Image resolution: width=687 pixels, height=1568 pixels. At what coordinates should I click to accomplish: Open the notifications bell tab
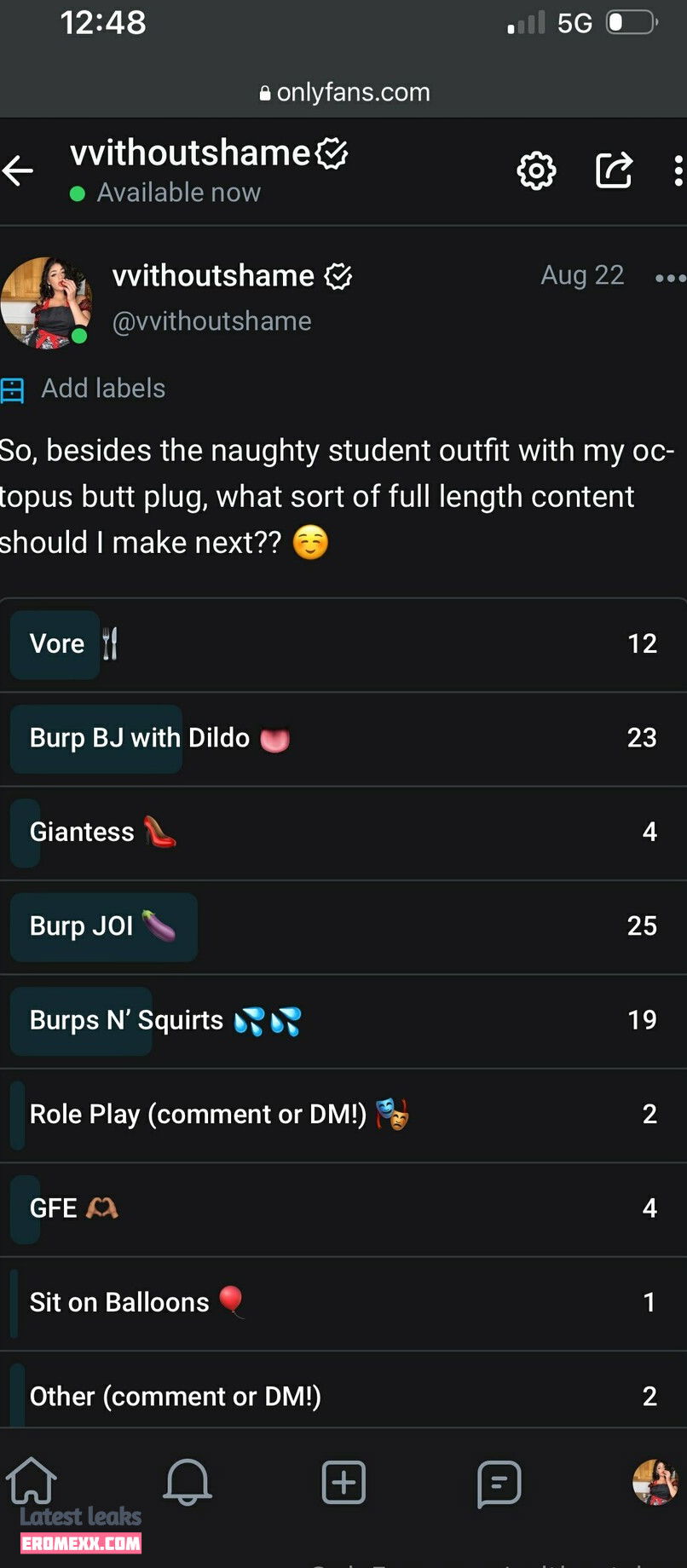click(188, 1482)
